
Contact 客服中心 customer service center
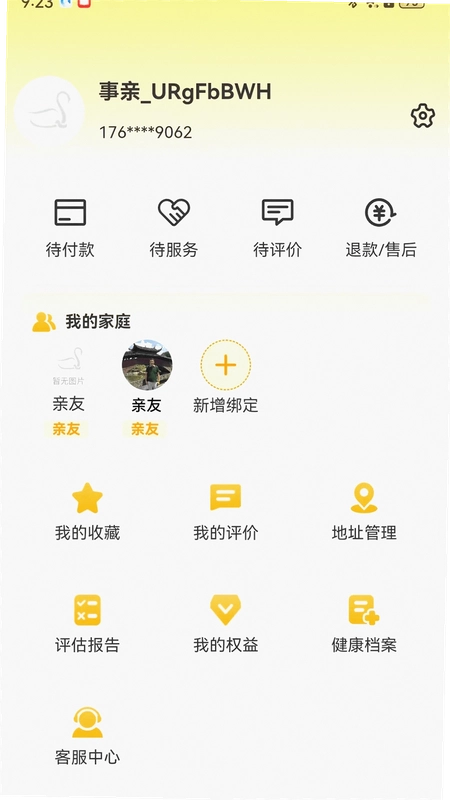pos(87,736)
